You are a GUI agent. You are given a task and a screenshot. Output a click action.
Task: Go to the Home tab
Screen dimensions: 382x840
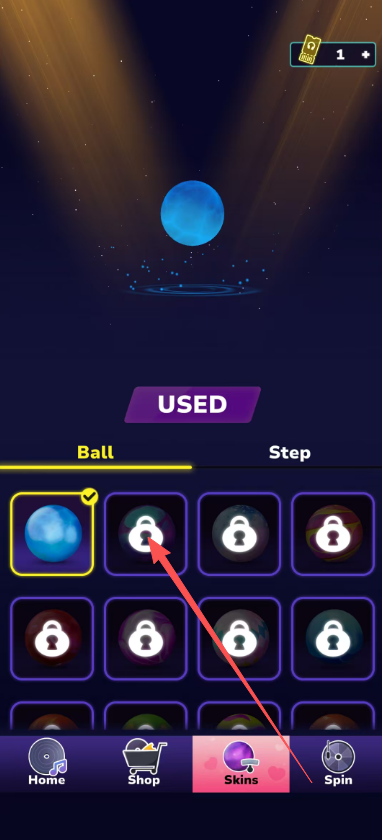[47, 763]
